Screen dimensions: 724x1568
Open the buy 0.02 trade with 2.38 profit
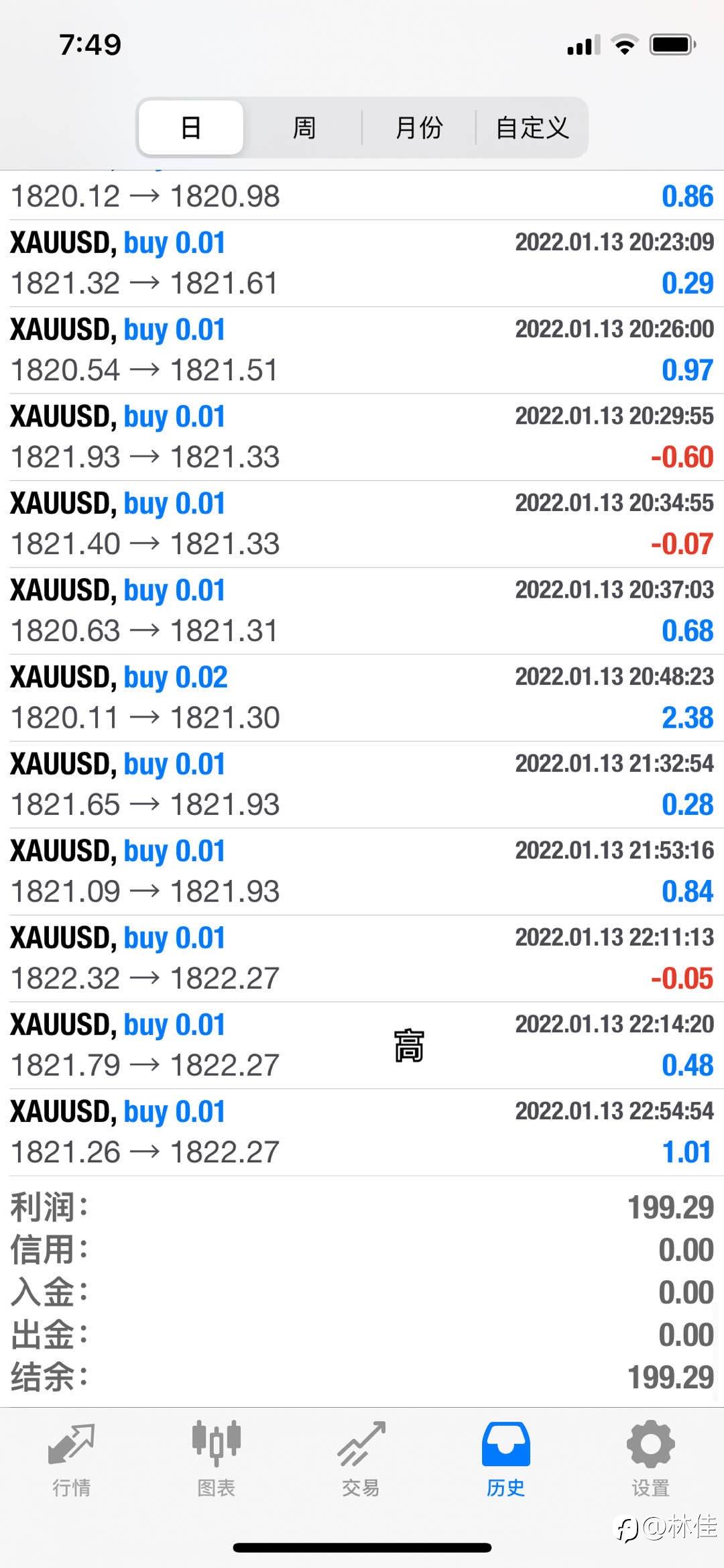pyautogui.click(x=362, y=697)
